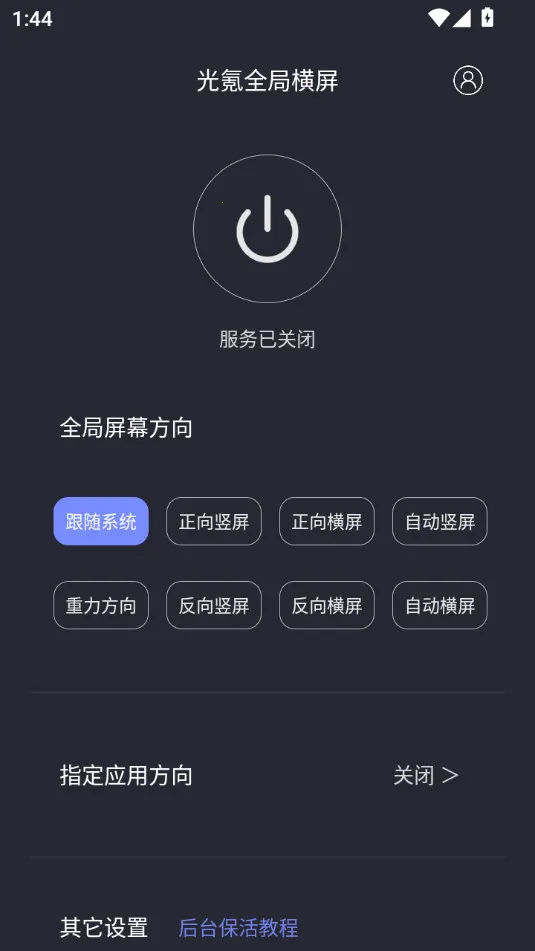
Task: Switch to 反向竖屏 orientation
Action: point(214,605)
